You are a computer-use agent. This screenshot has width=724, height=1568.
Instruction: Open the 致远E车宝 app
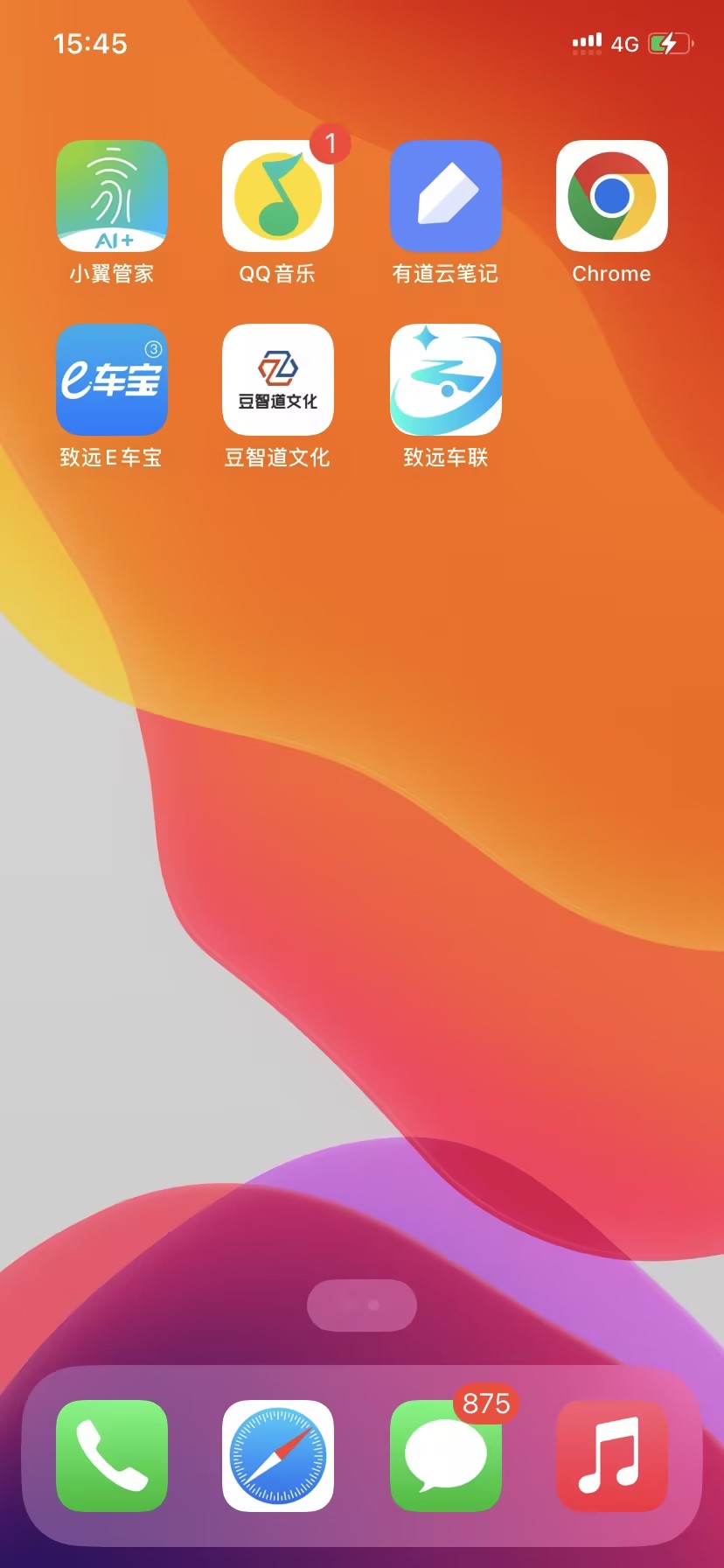(112, 380)
